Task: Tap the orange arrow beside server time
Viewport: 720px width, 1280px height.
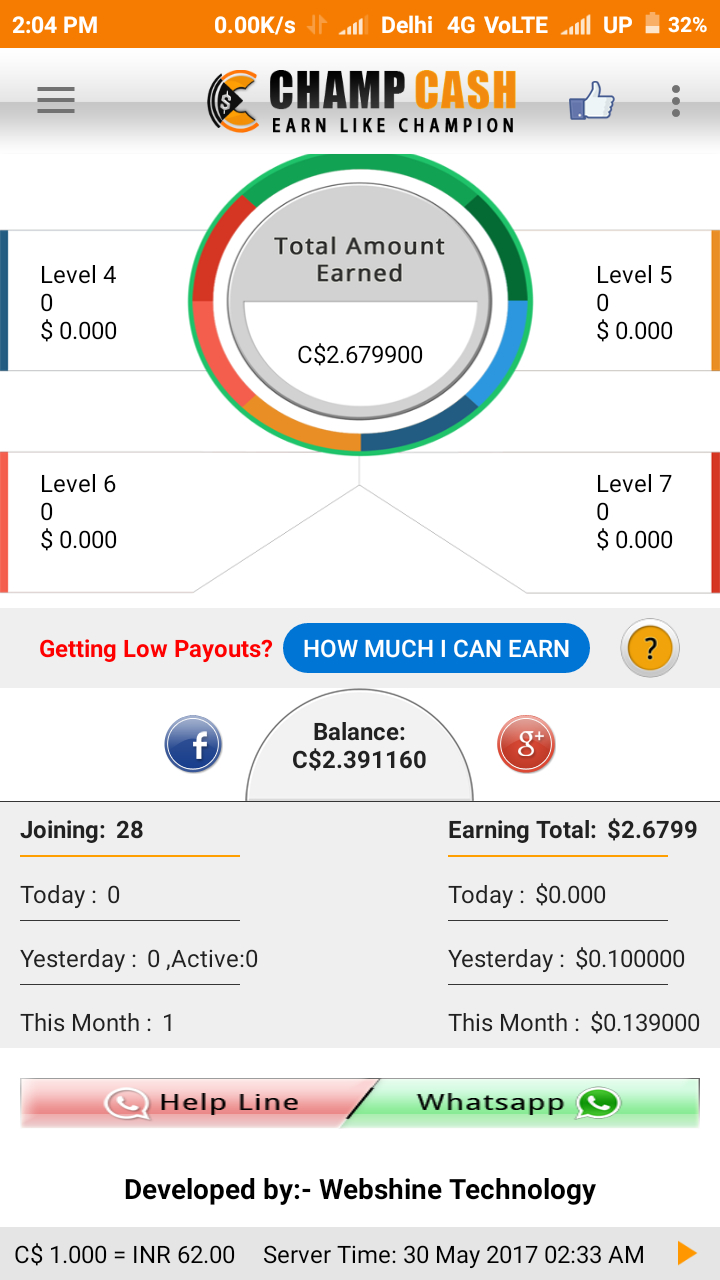Action: point(687,1253)
